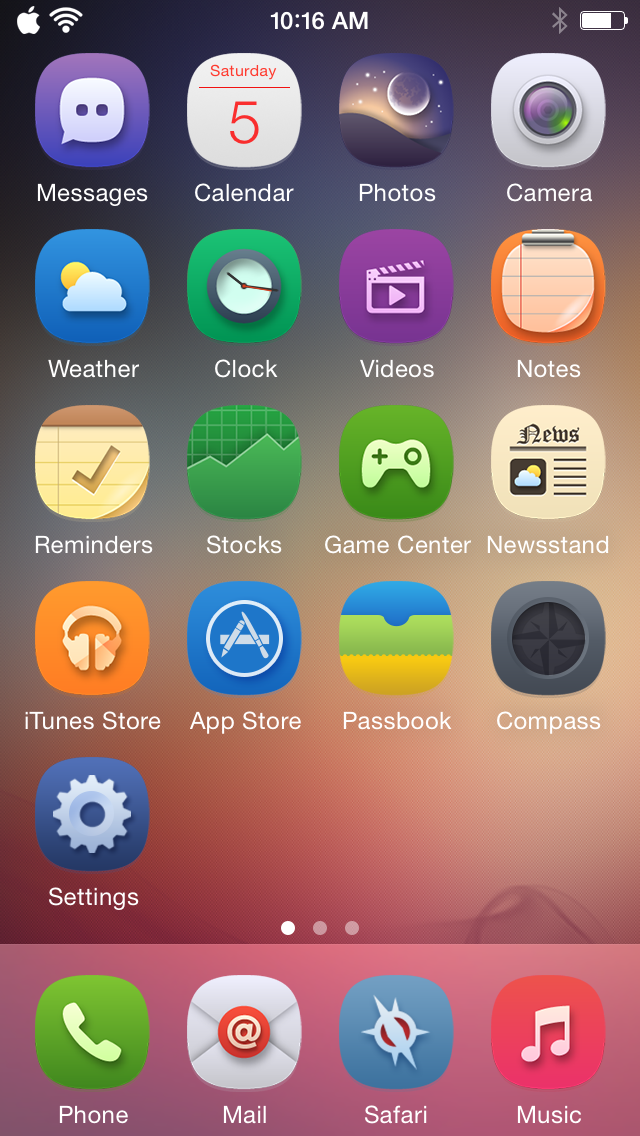This screenshot has width=640, height=1136.
Task: View the Stocks app
Action: (x=244, y=463)
